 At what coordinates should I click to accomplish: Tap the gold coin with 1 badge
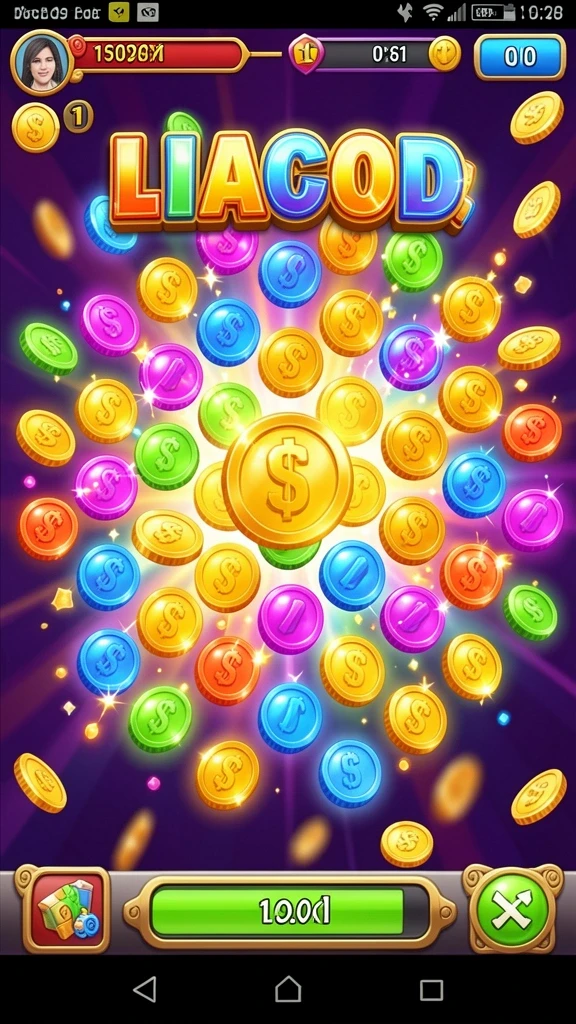coord(36,127)
